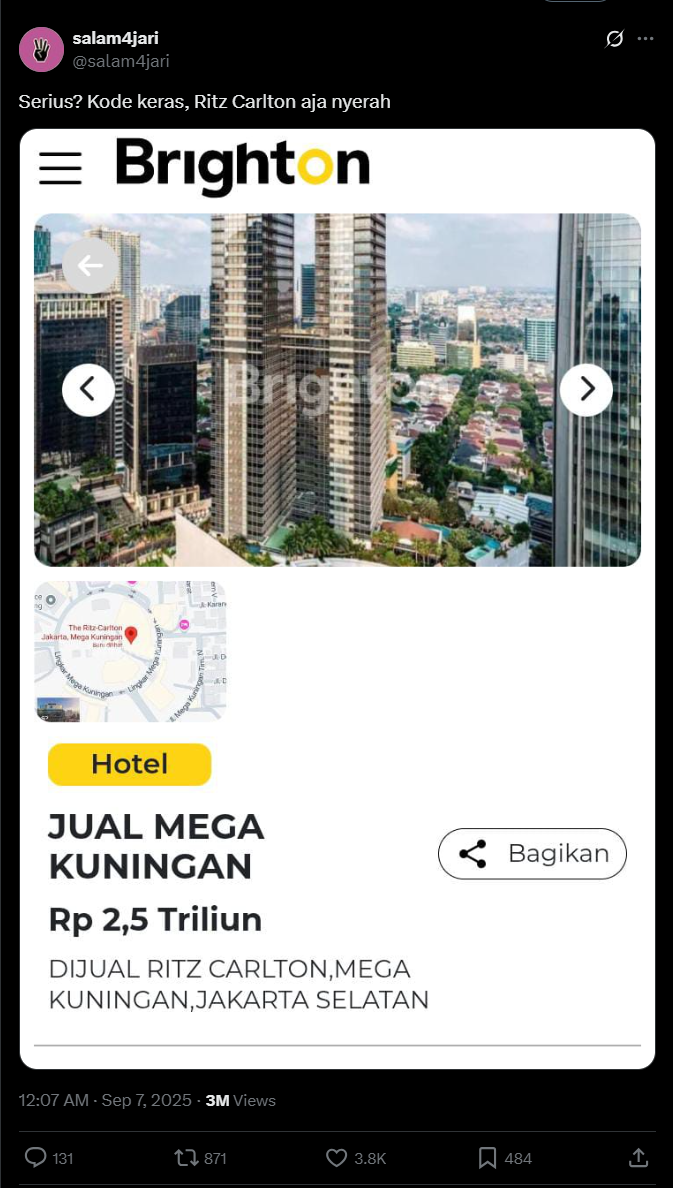Open the Brighton listing image in the post

tap(337, 599)
